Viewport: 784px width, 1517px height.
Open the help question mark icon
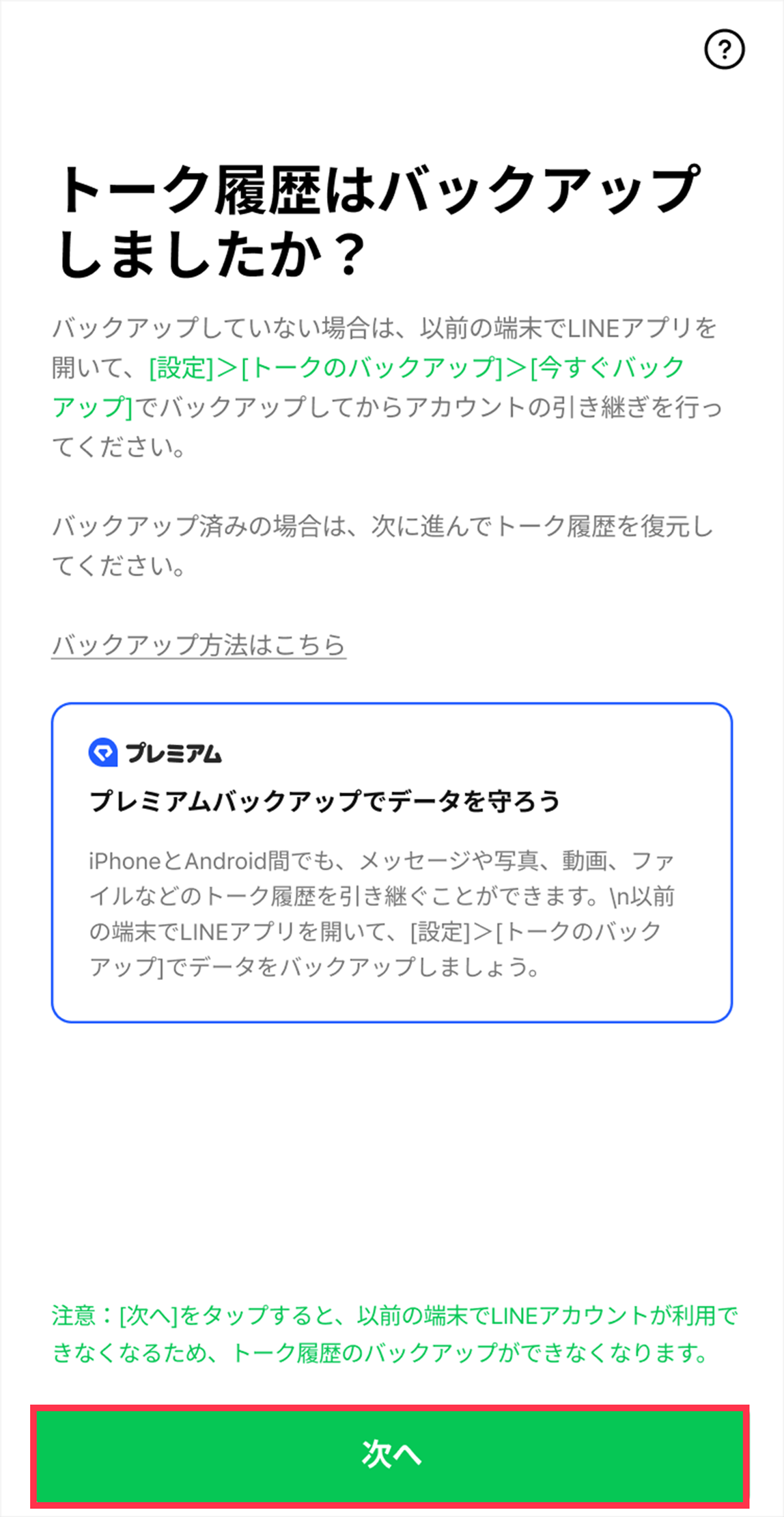[x=724, y=50]
